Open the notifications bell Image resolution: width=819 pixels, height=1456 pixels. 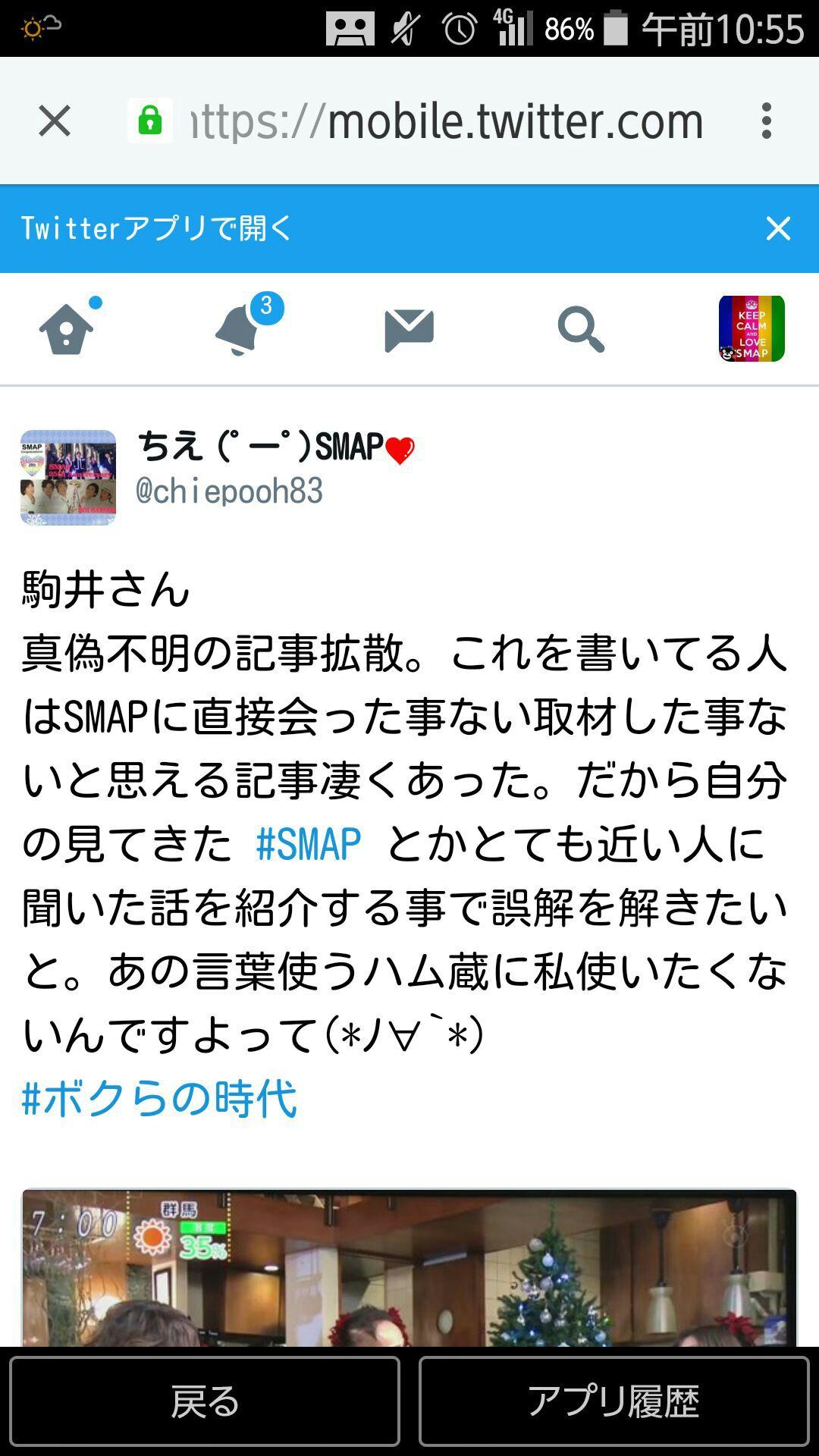tap(239, 329)
